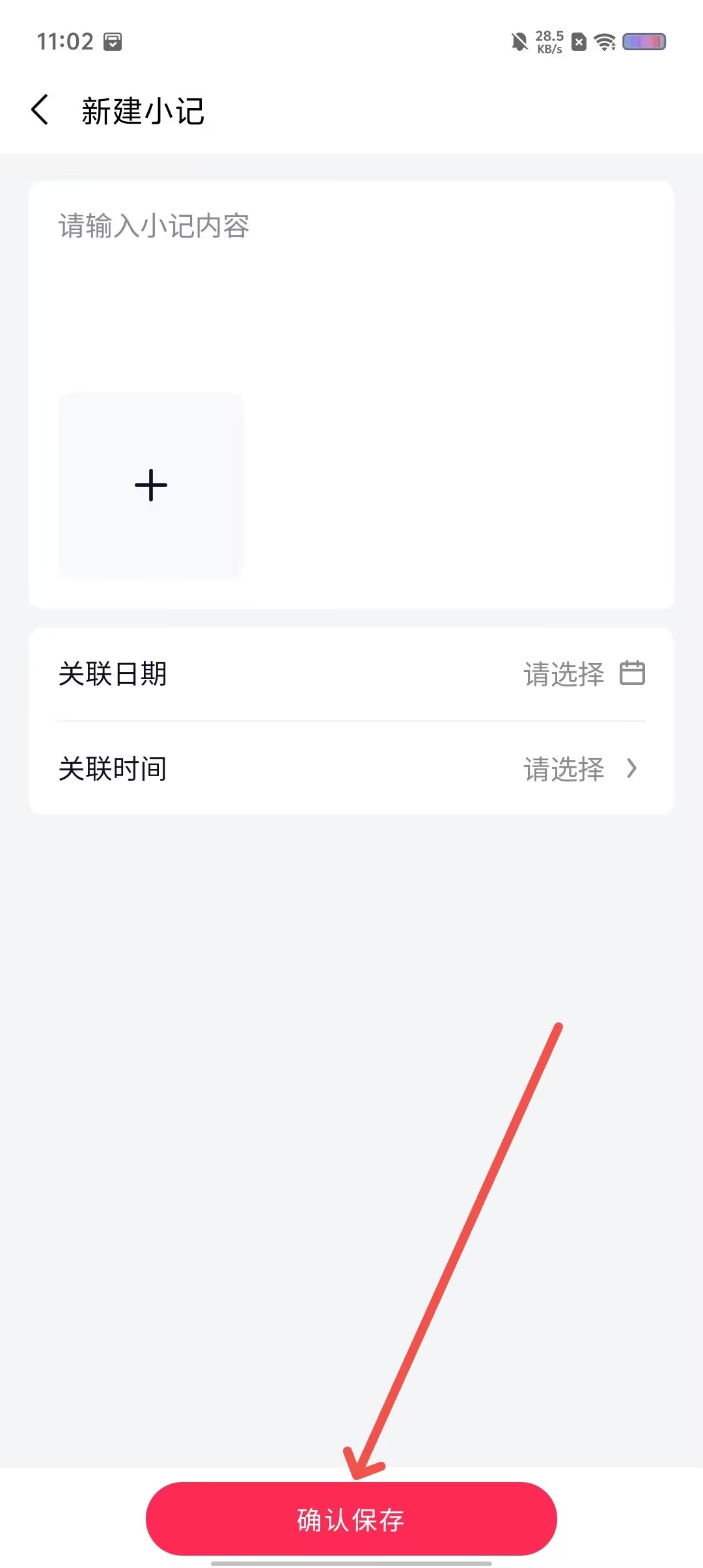The height and width of the screenshot is (1568, 703).
Task: Open the 关联日期 date picker
Action: tap(351, 673)
